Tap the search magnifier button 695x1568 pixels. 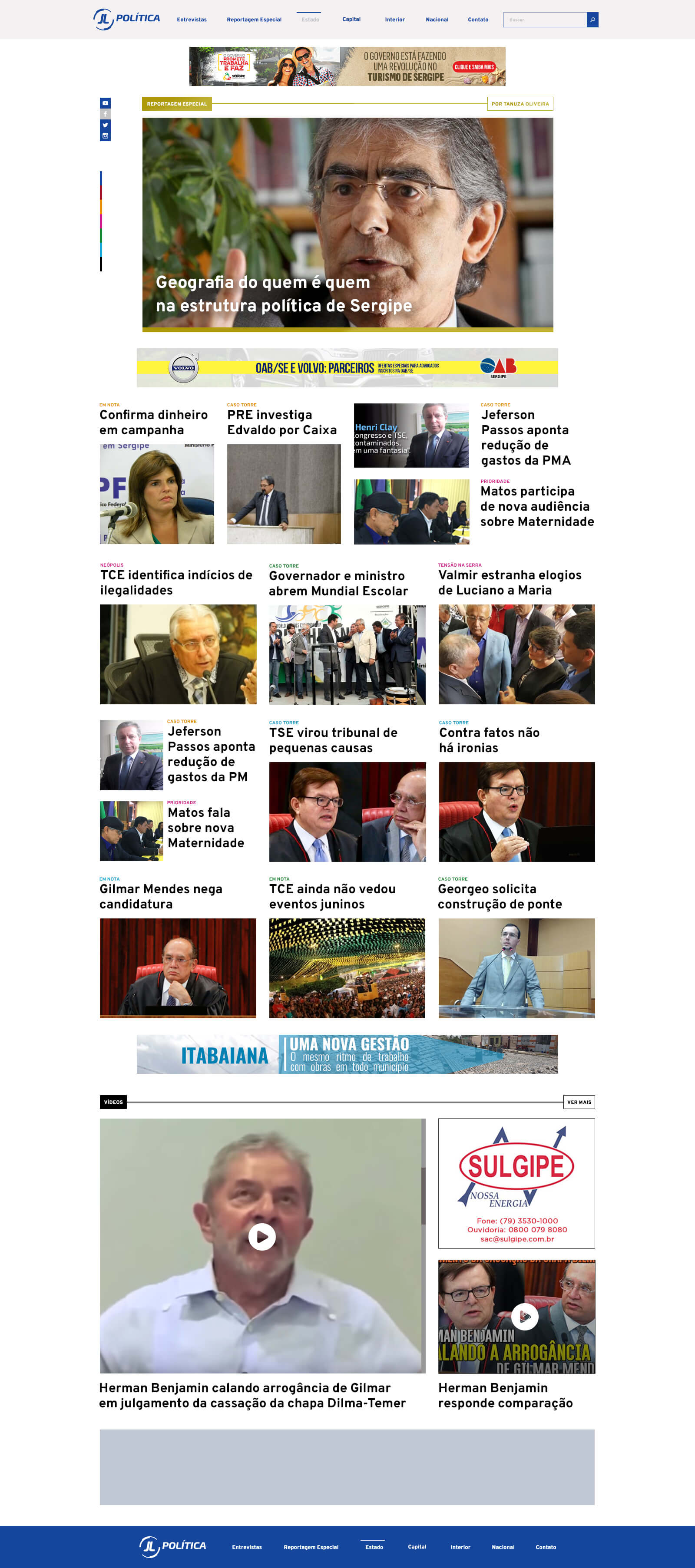(x=592, y=20)
